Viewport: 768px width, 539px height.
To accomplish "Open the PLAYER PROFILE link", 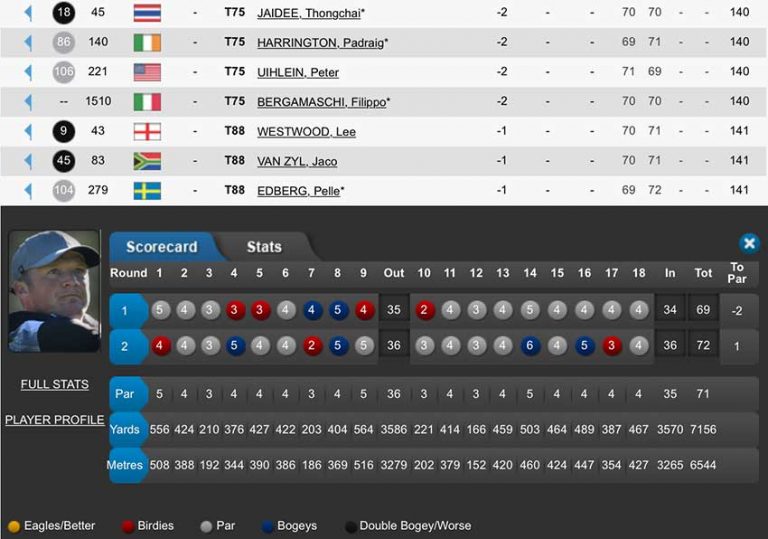I will click(x=54, y=420).
